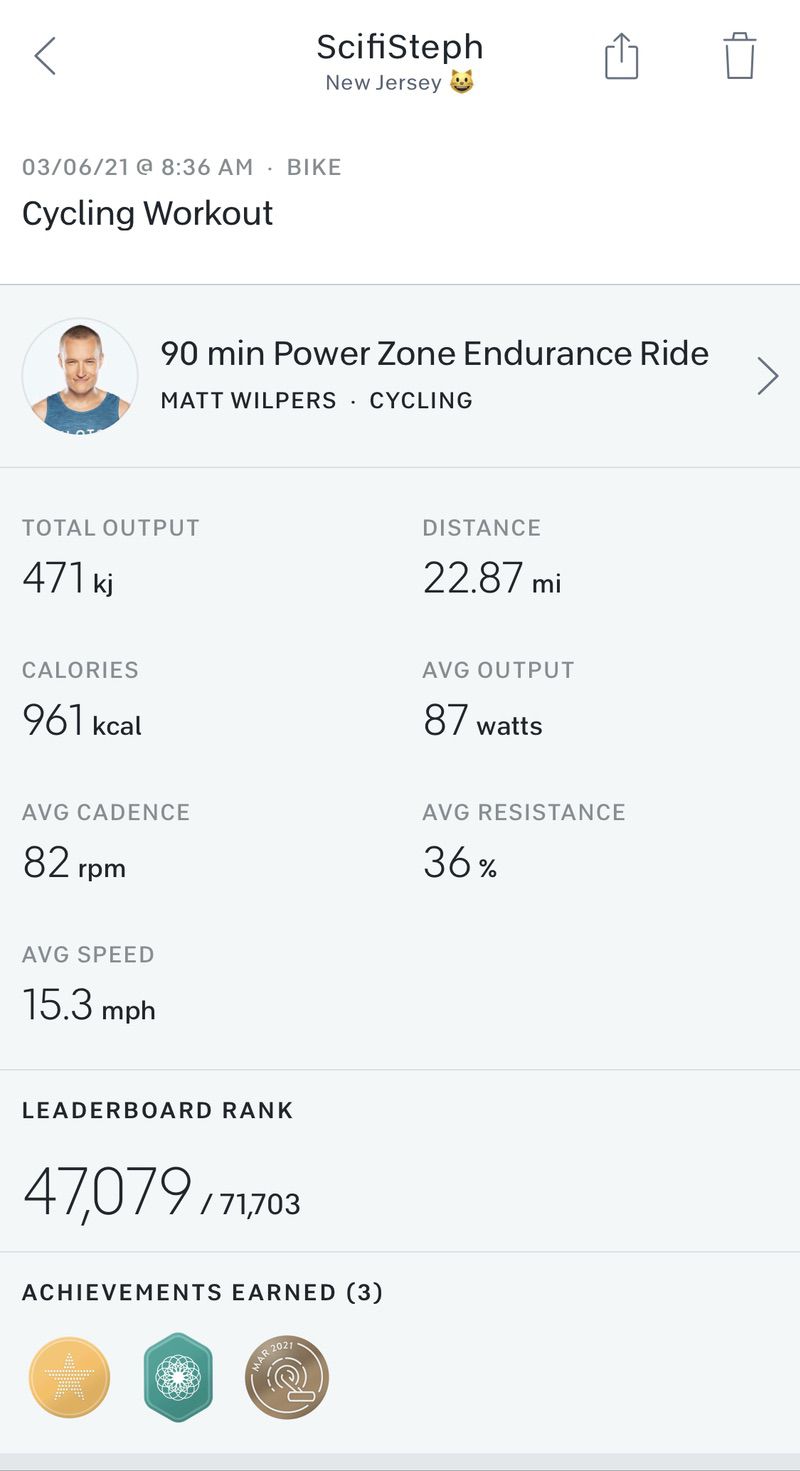Go back using the top-left arrow
This screenshot has width=800, height=1471.
45,56
